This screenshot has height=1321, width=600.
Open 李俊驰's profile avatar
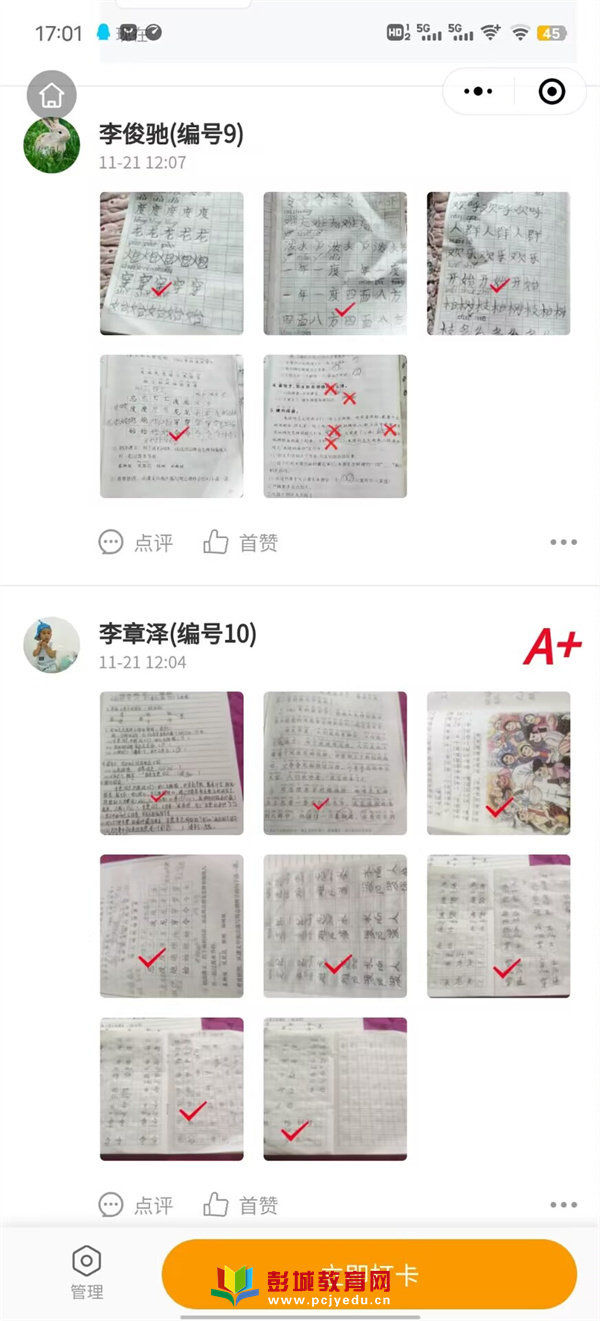click(x=52, y=145)
